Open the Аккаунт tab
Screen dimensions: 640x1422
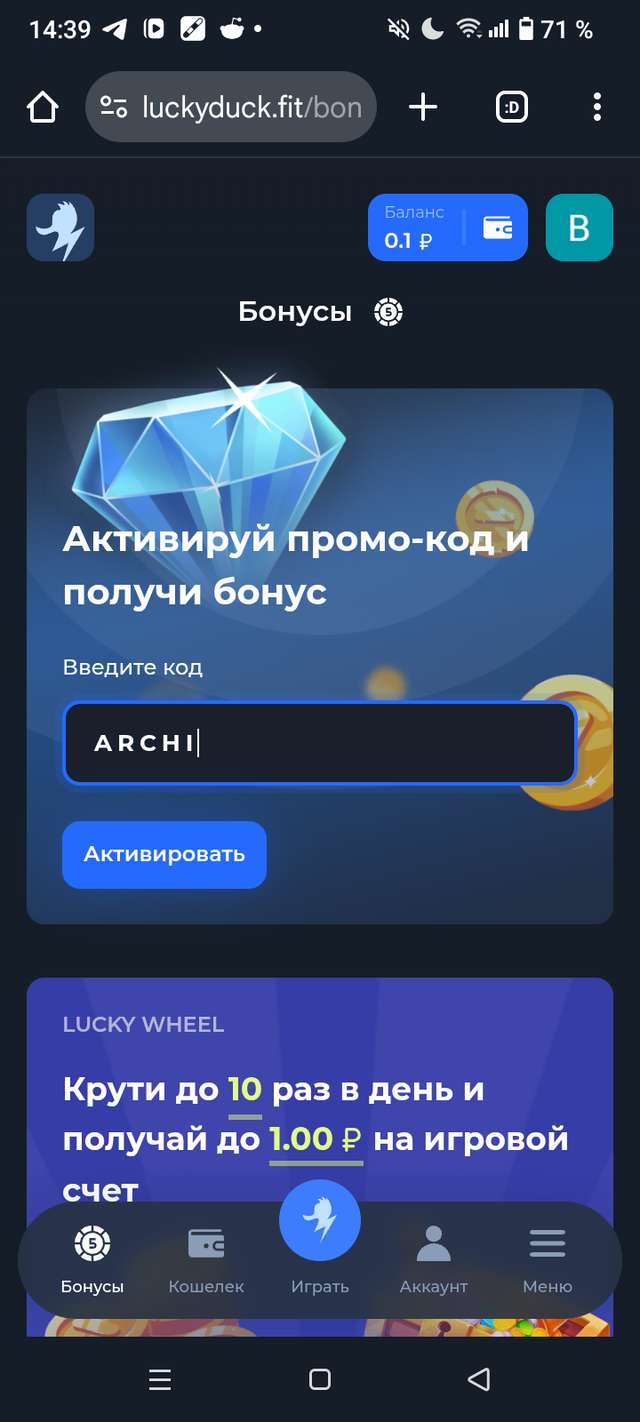(433, 1261)
